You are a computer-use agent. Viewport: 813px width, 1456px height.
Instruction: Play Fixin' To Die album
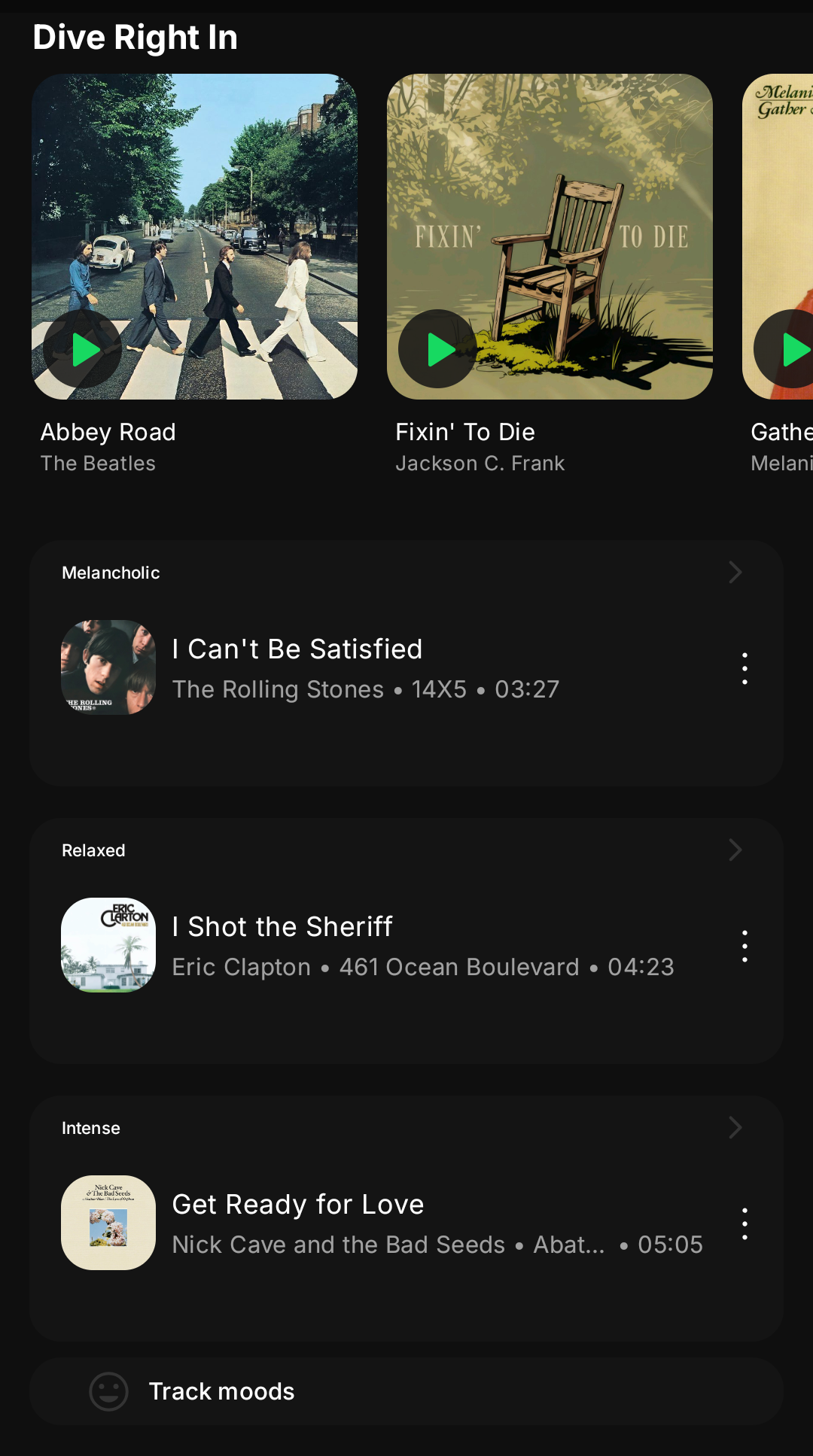tap(438, 349)
